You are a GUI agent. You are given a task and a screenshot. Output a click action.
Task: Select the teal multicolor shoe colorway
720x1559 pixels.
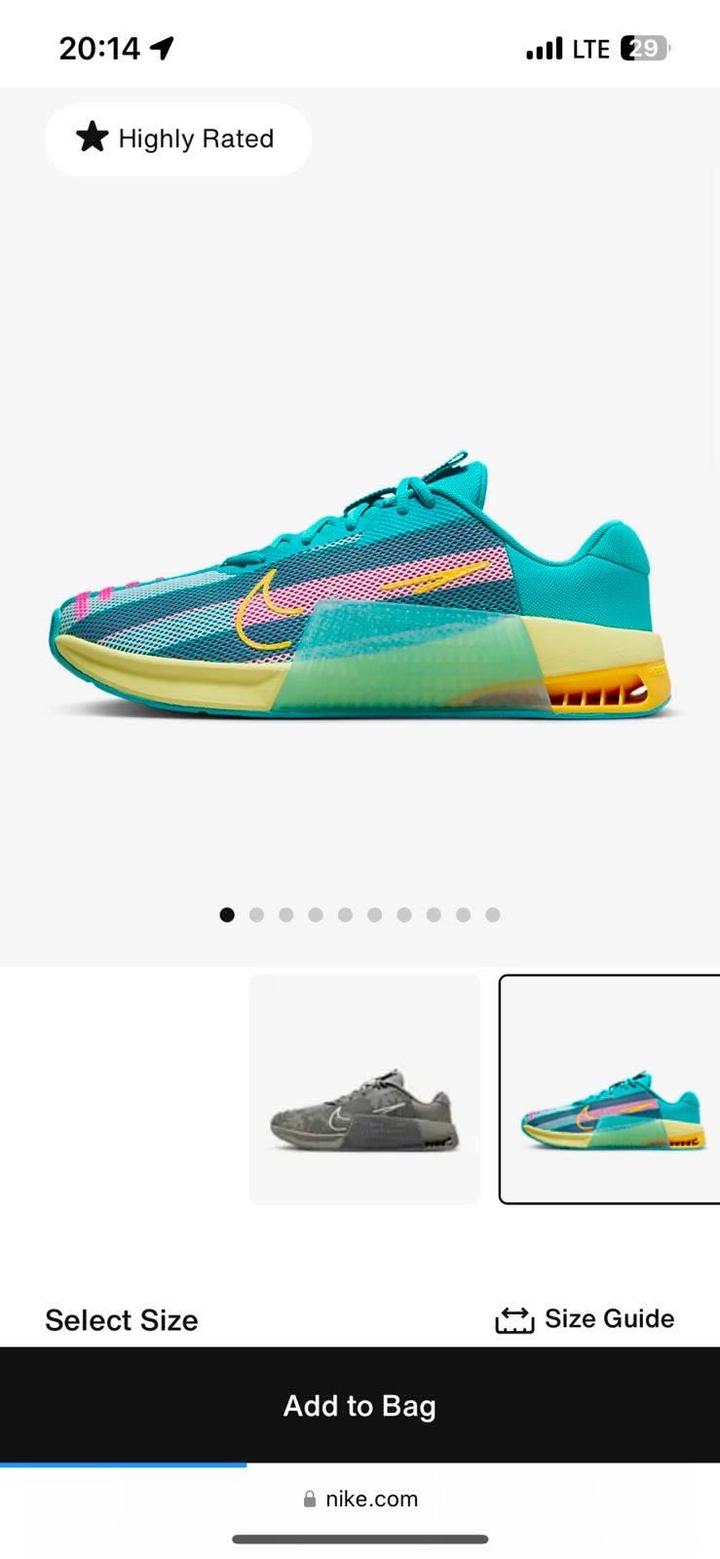click(610, 1089)
